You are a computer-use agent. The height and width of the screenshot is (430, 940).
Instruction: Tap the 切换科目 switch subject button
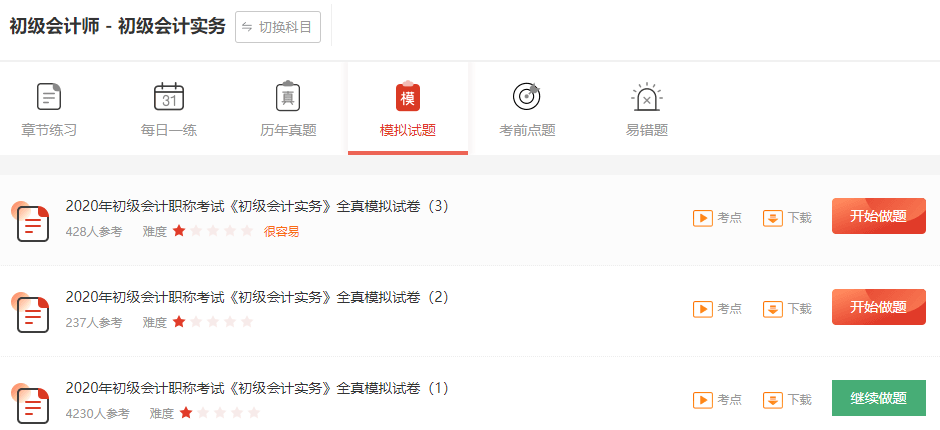click(x=278, y=27)
